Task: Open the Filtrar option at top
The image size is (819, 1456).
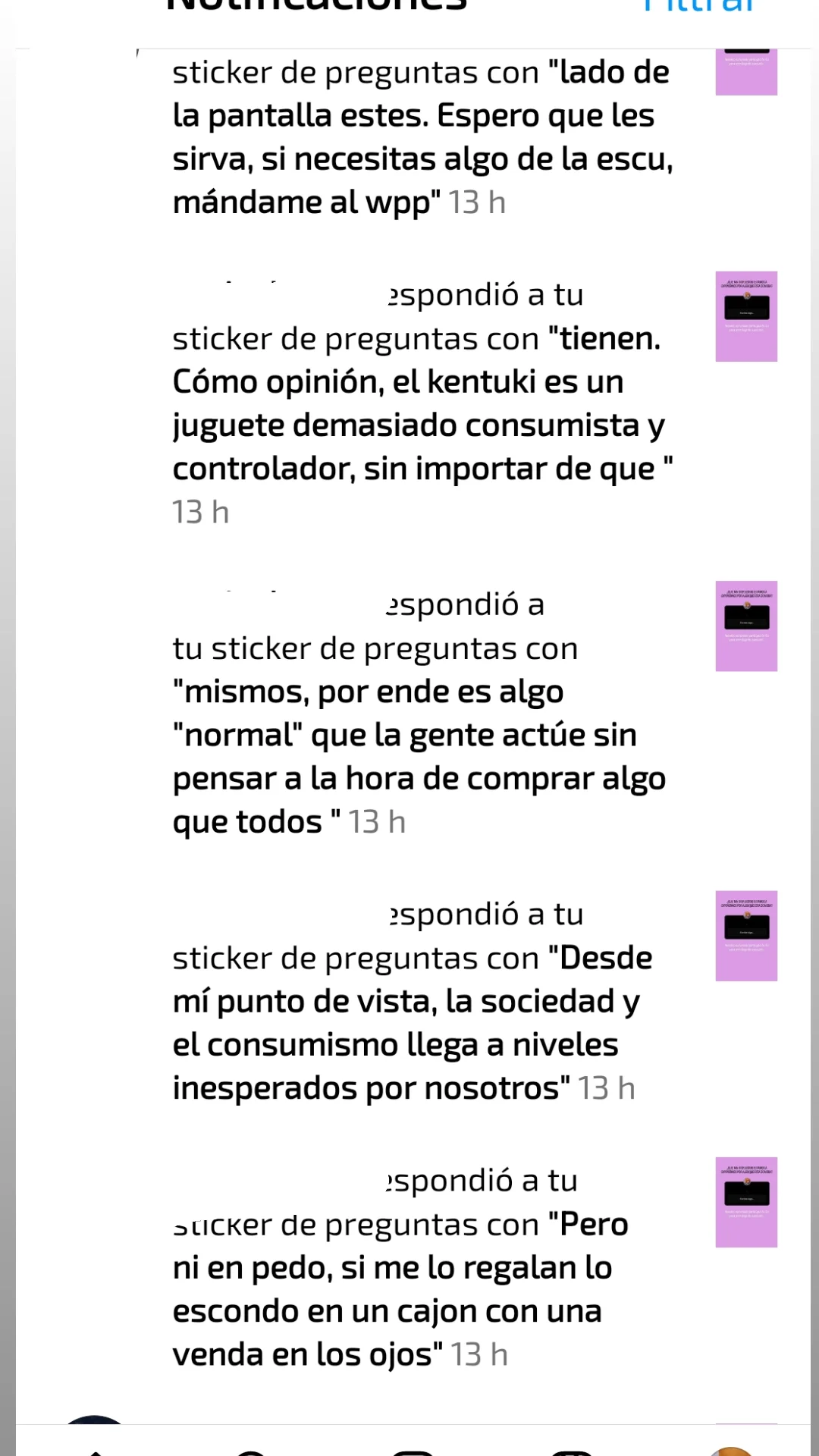Action: coord(699,6)
